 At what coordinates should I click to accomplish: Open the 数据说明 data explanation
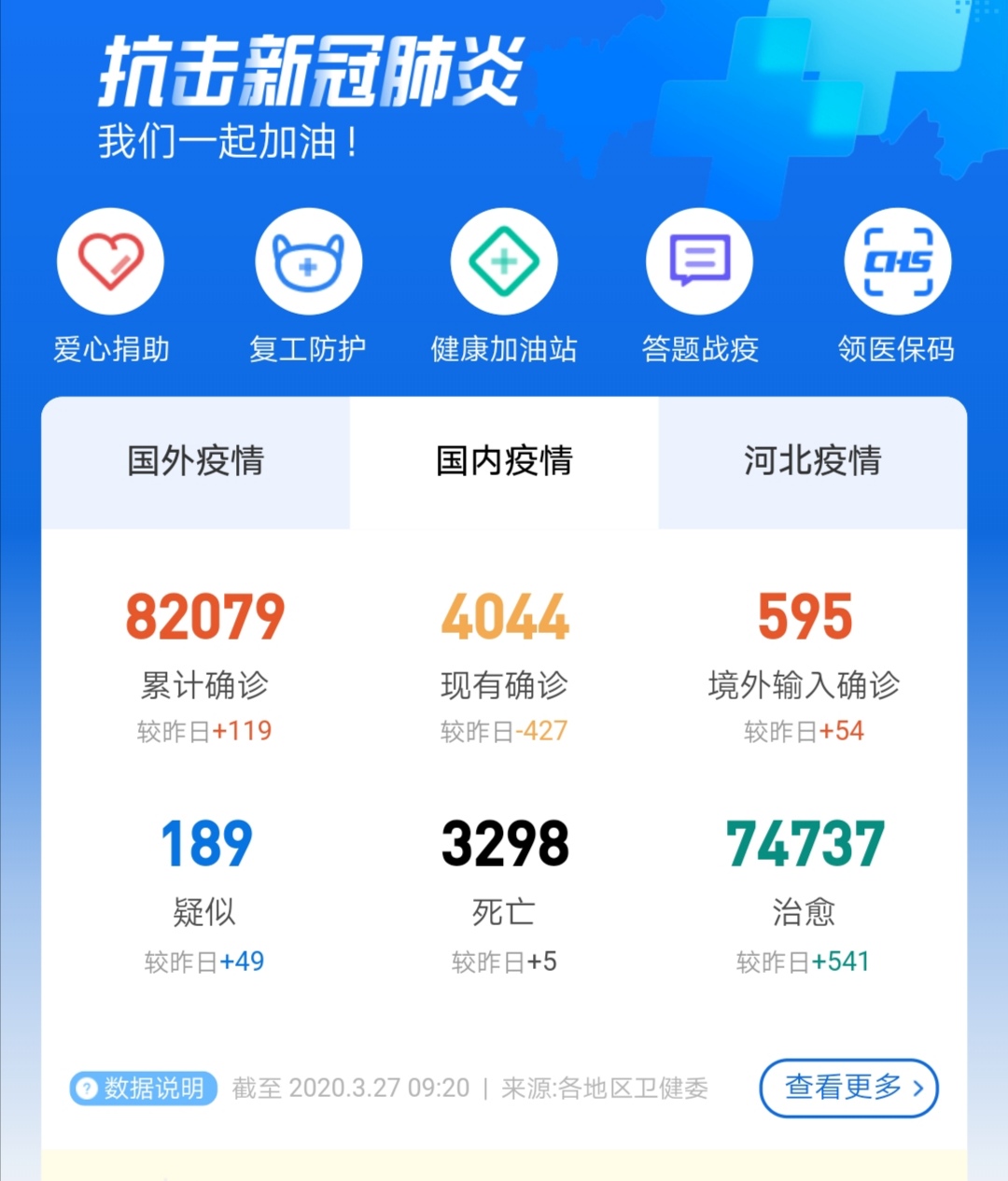click(144, 1089)
